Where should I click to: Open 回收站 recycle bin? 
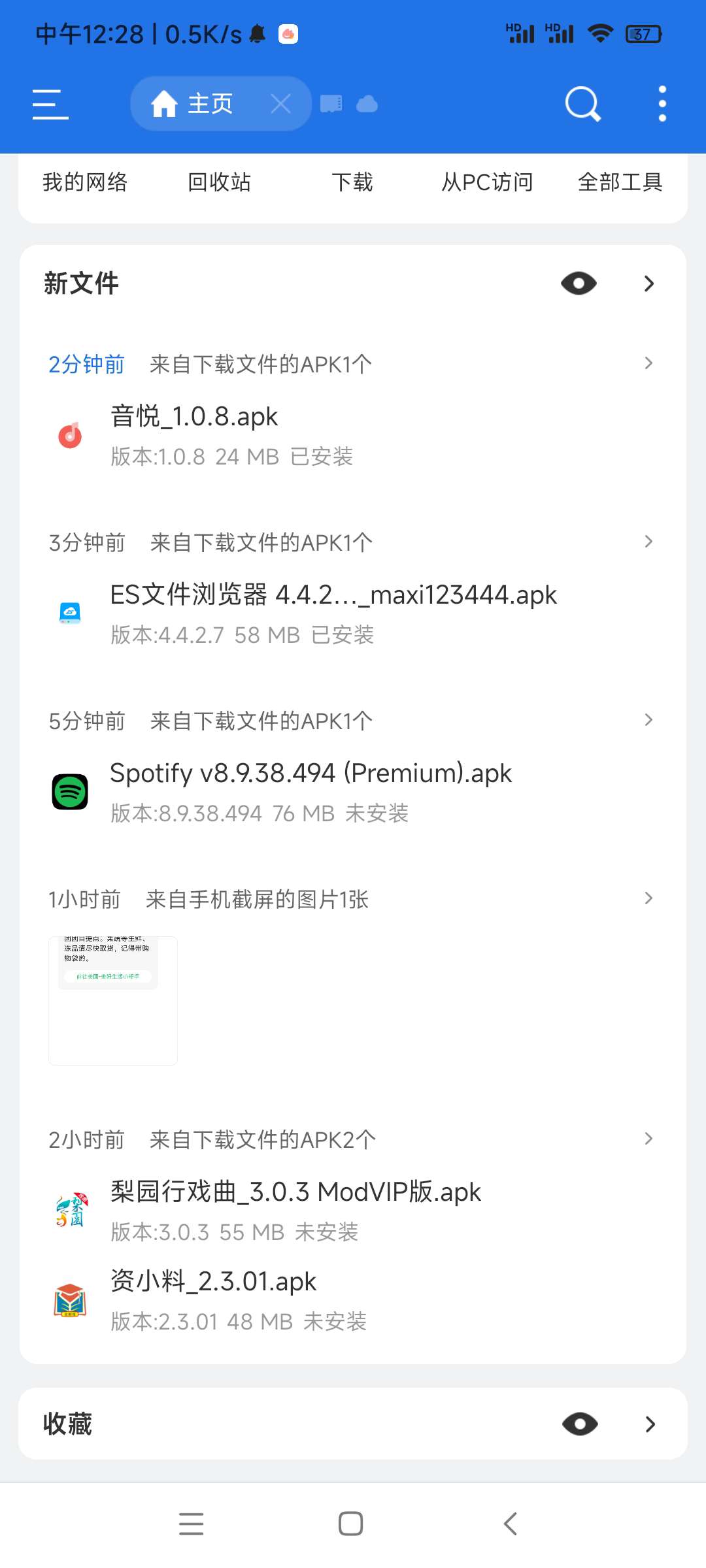[x=219, y=182]
